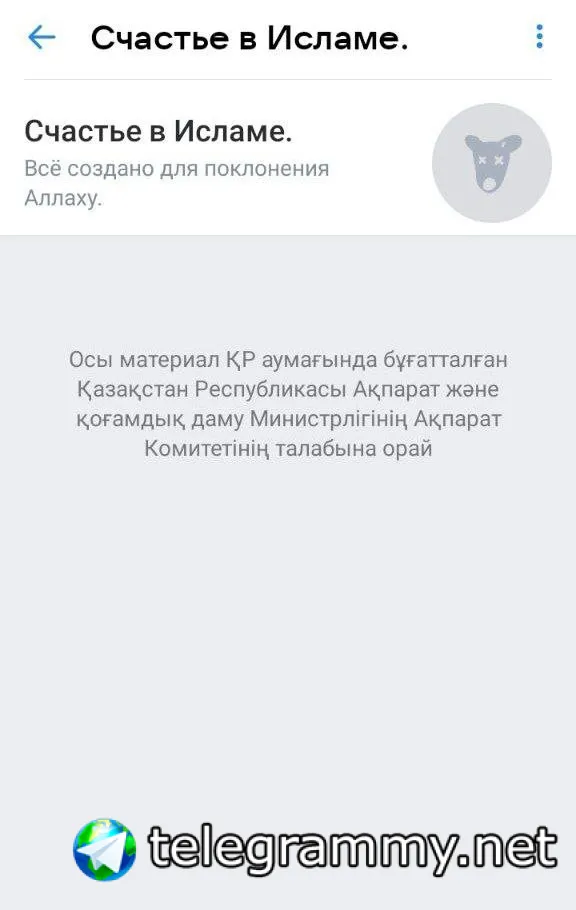
Task: Go back using the arrow icon
Action: pos(42,38)
